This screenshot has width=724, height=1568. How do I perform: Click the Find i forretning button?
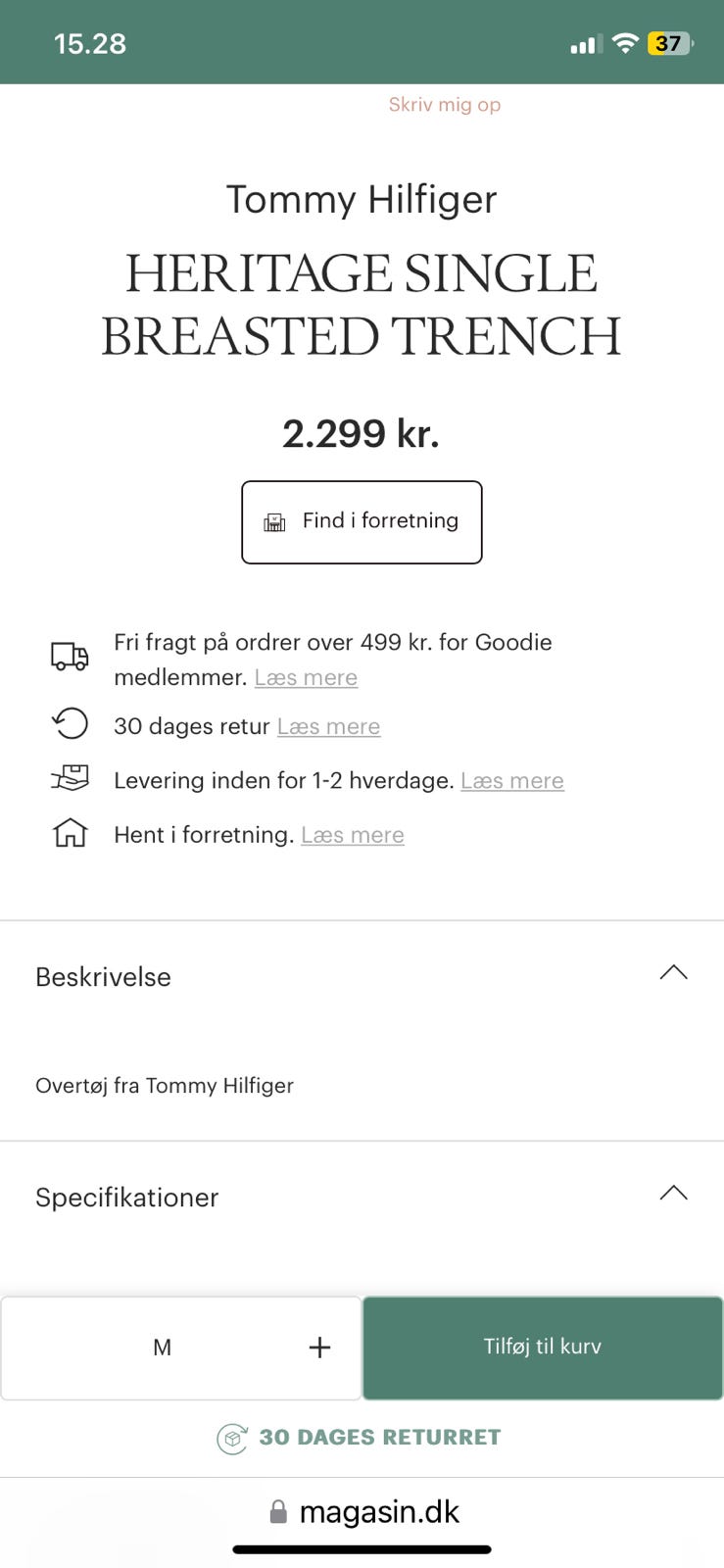pyautogui.click(x=362, y=520)
